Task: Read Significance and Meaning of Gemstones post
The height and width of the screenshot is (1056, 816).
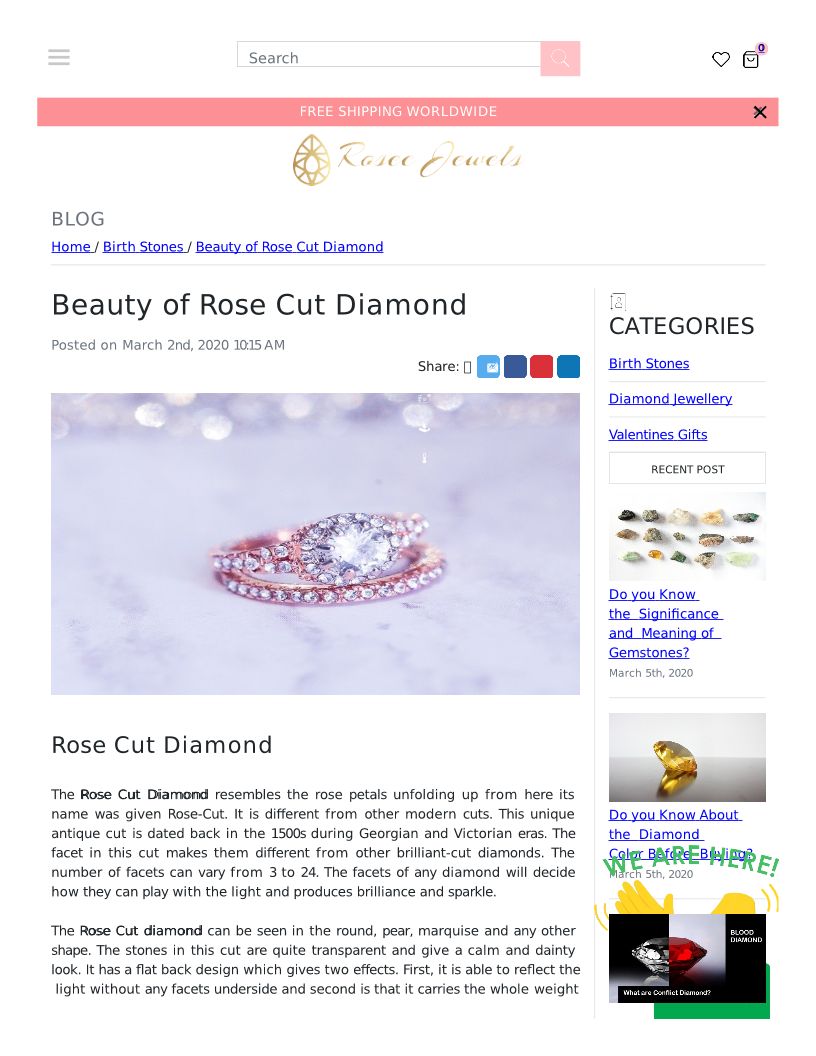Action: 665,624
